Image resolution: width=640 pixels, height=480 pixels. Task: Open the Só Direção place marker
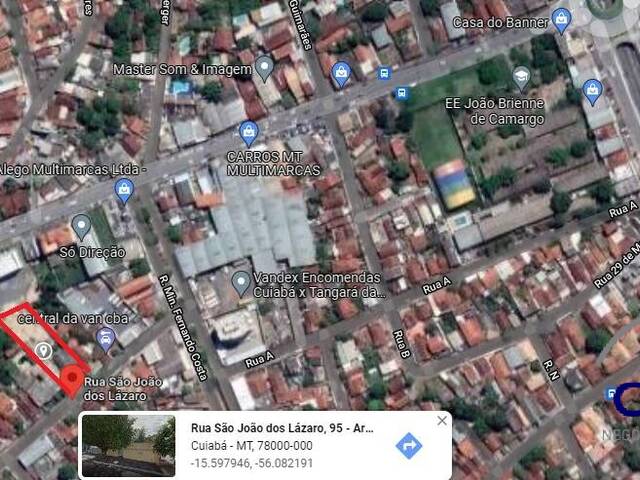click(81, 225)
